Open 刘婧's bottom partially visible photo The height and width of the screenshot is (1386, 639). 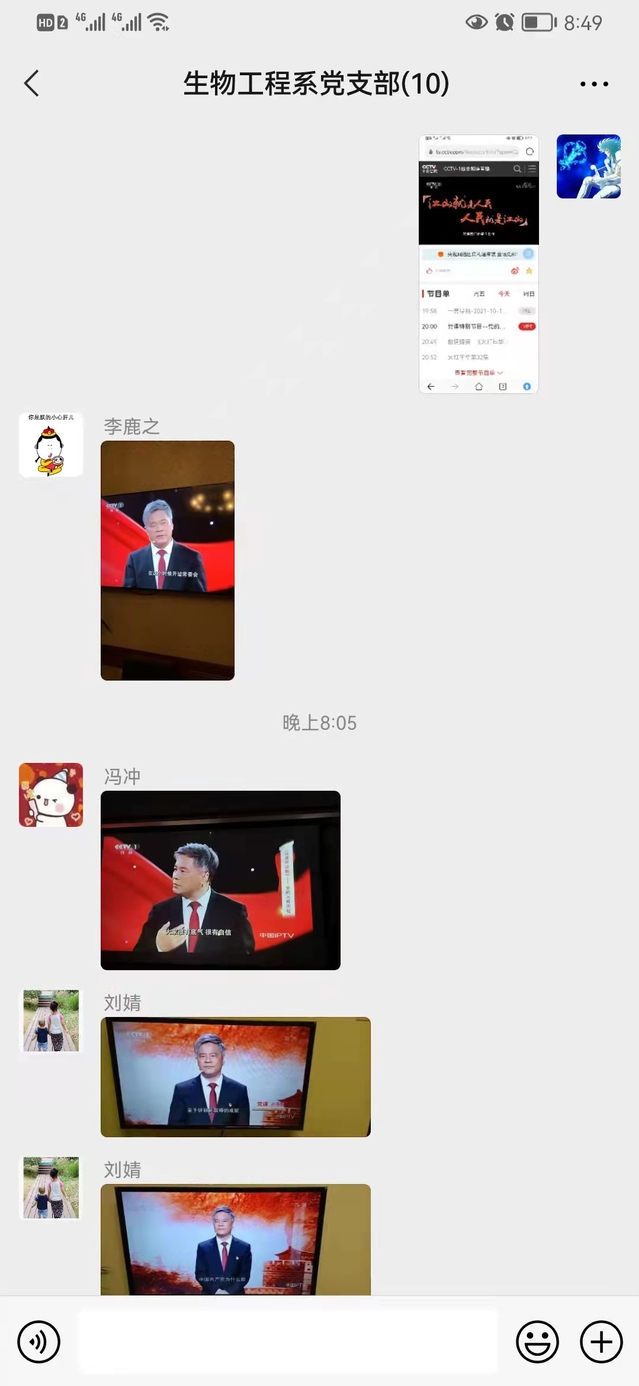[x=235, y=1240]
